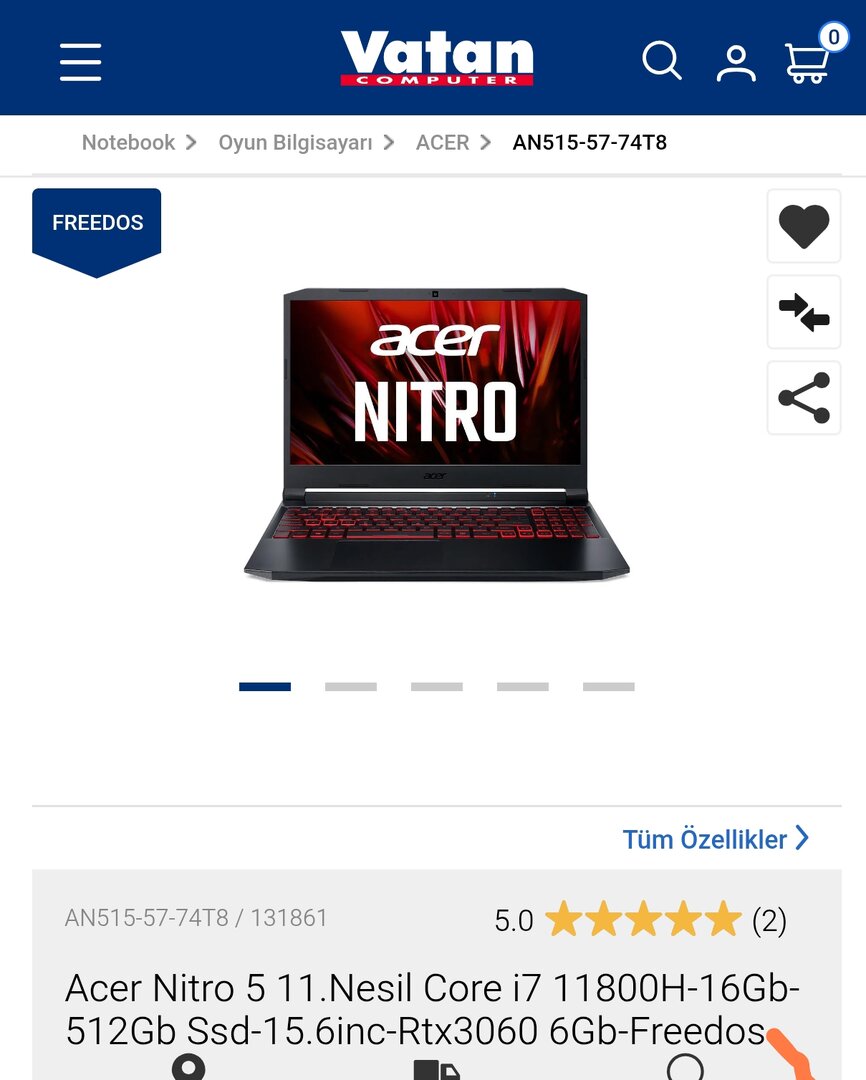Open the hamburger menu
This screenshot has width=866, height=1080.
pos(80,62)
